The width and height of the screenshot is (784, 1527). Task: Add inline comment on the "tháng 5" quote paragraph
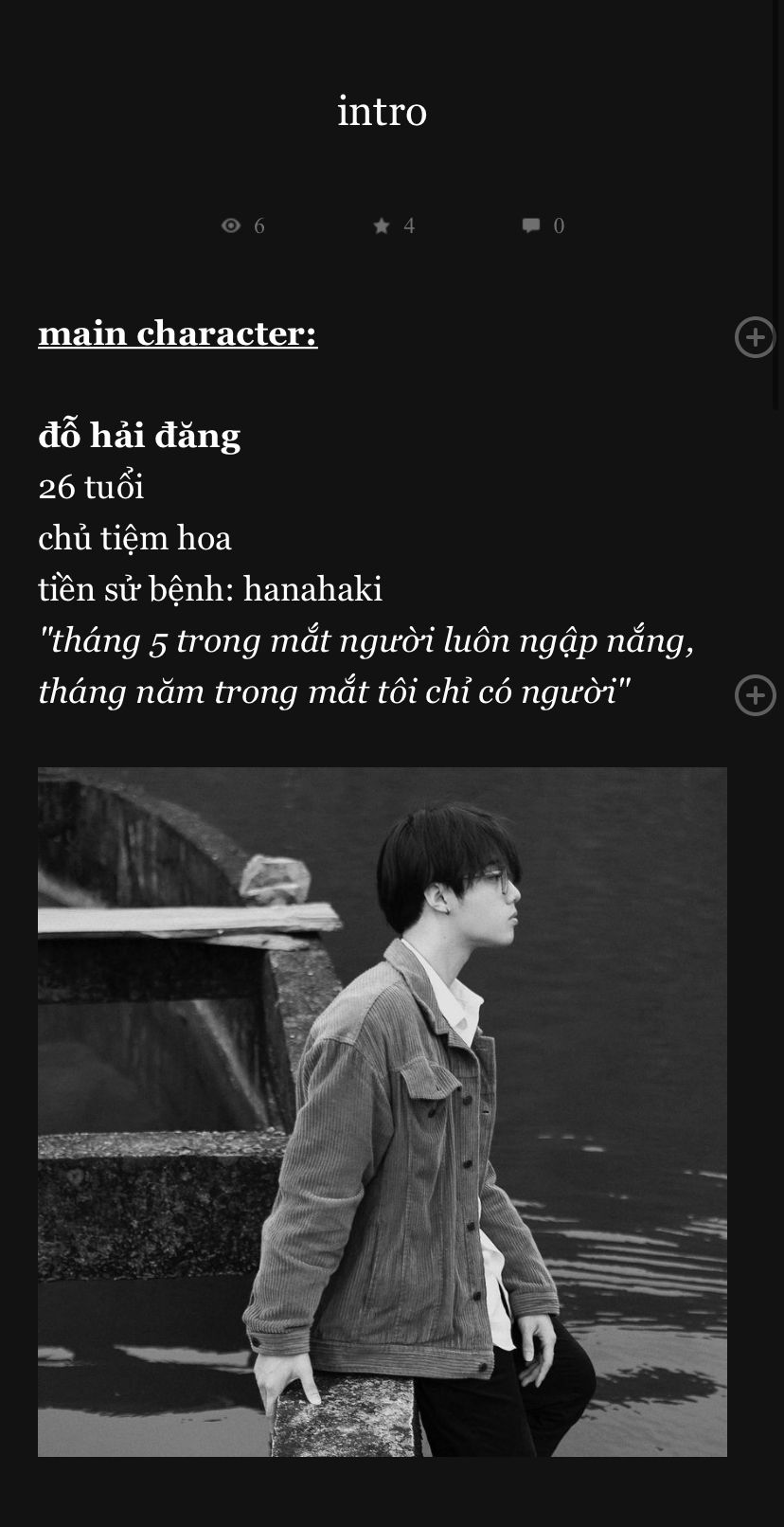[x=755, y=695]
